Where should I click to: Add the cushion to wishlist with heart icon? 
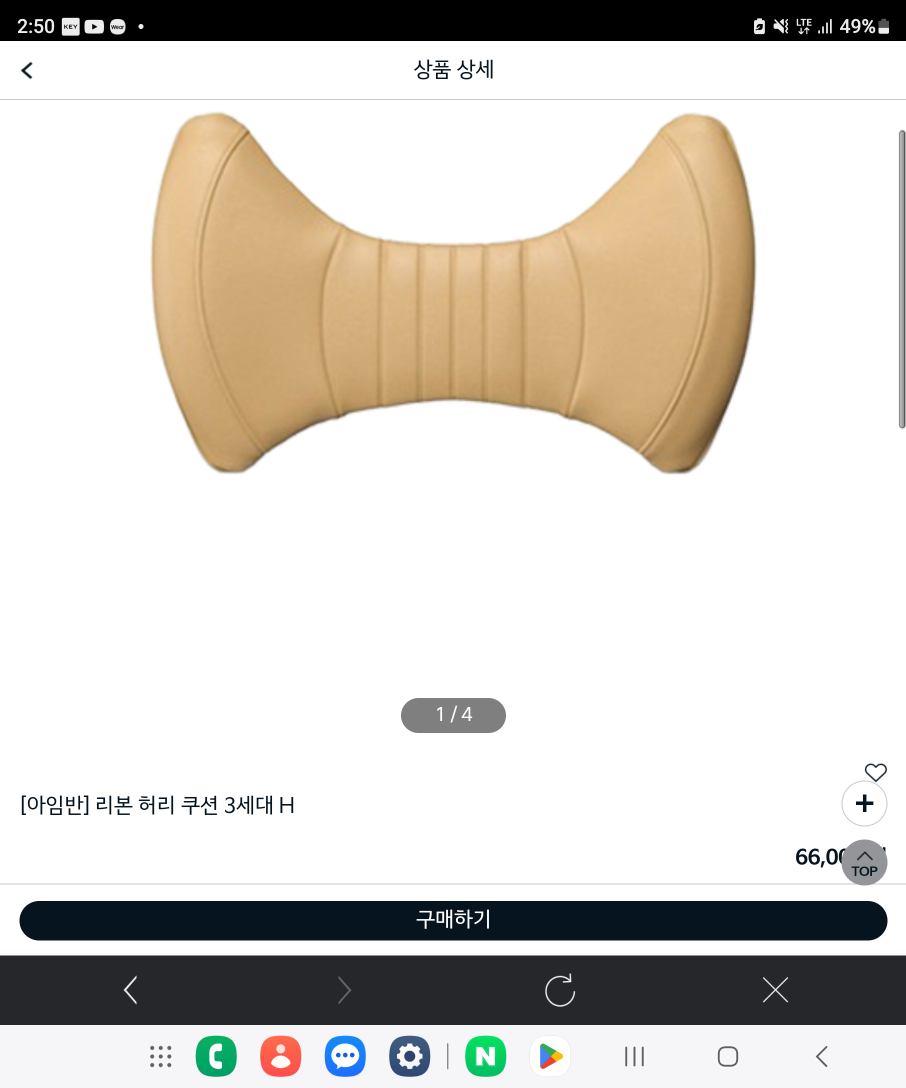coord(876,772)
